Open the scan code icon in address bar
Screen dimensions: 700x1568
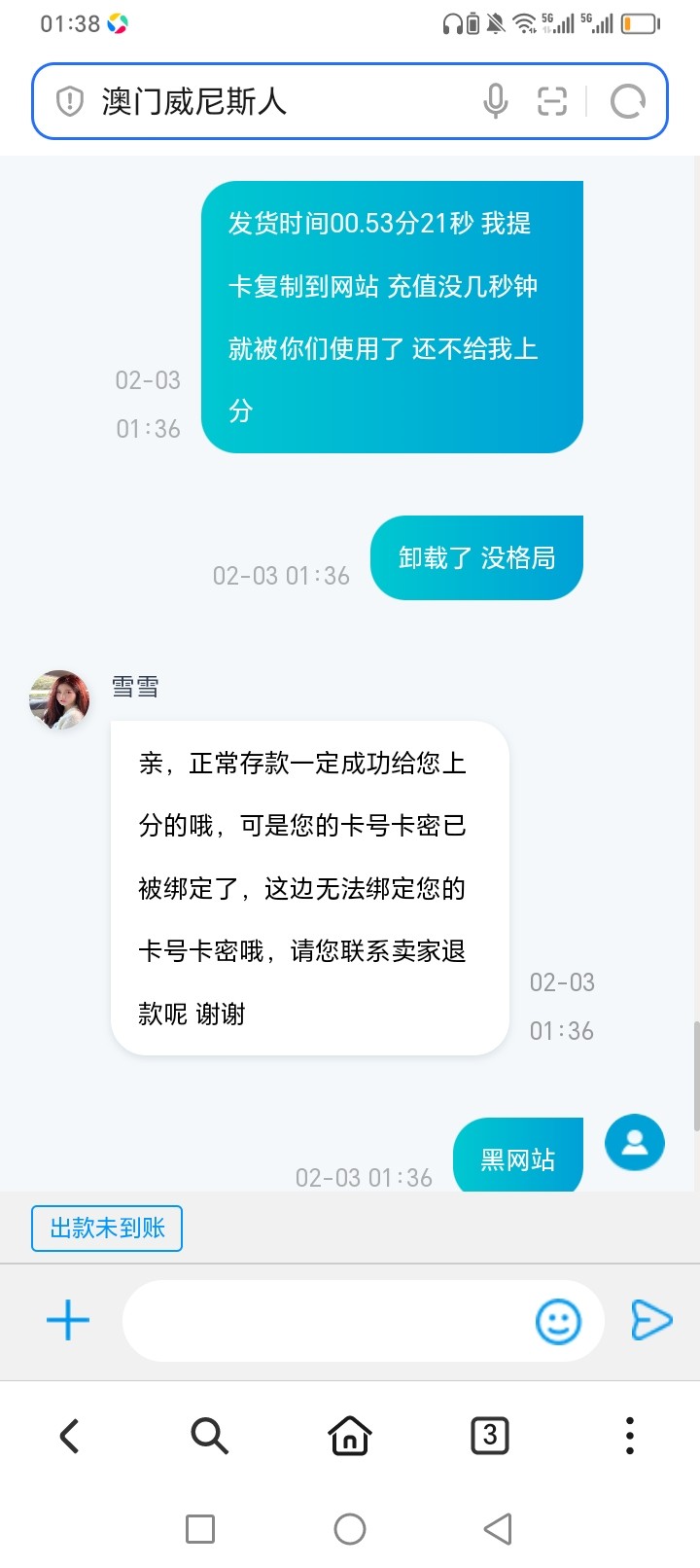click(x=551, y=101)
